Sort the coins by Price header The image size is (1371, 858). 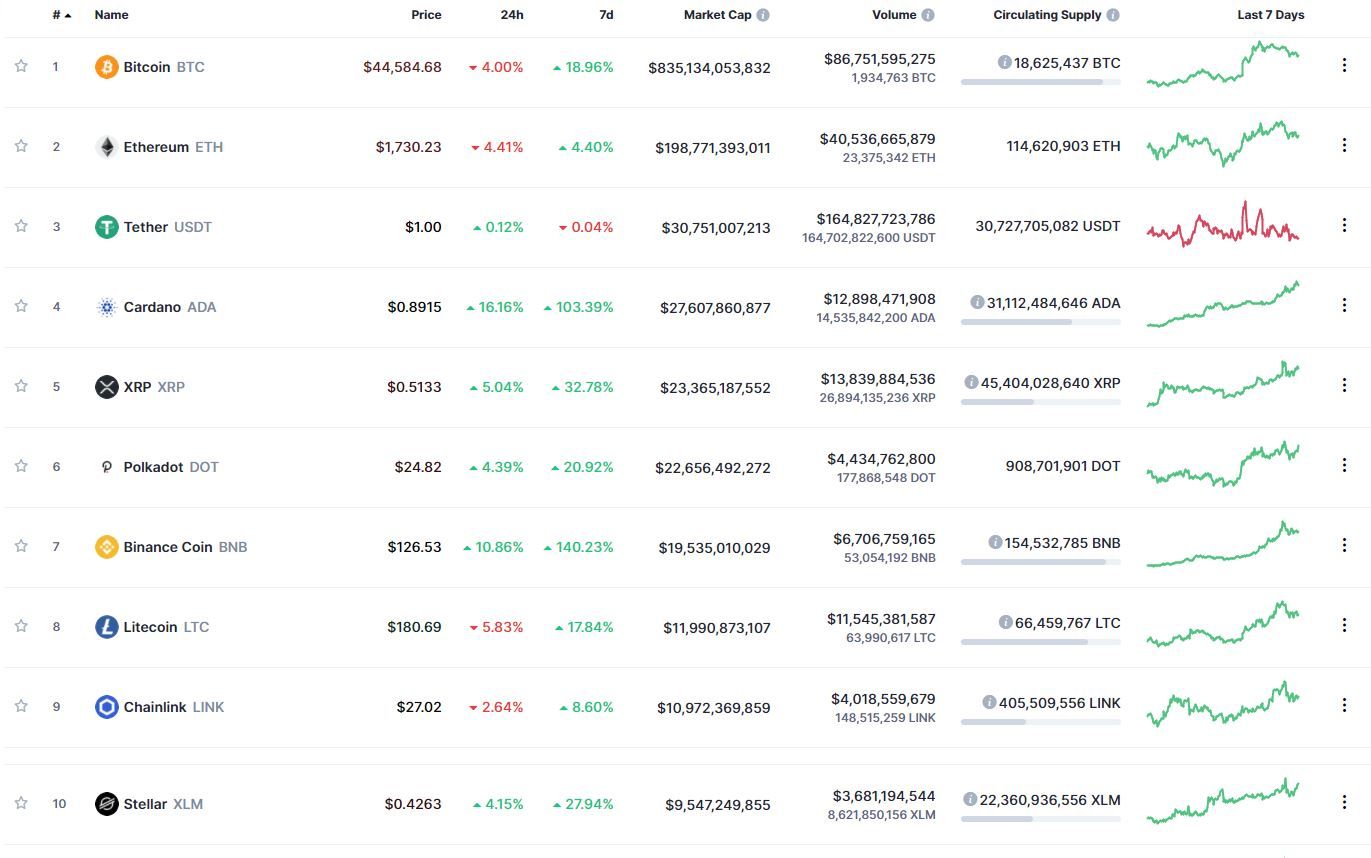point(426,15)
